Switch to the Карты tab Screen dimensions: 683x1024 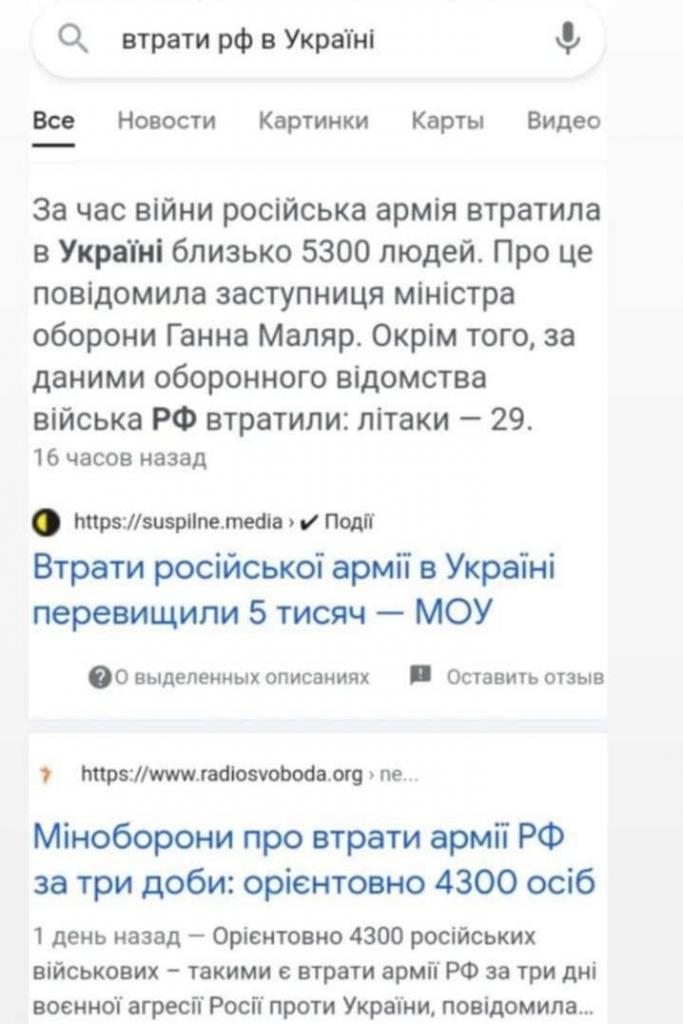coord(447,121)
